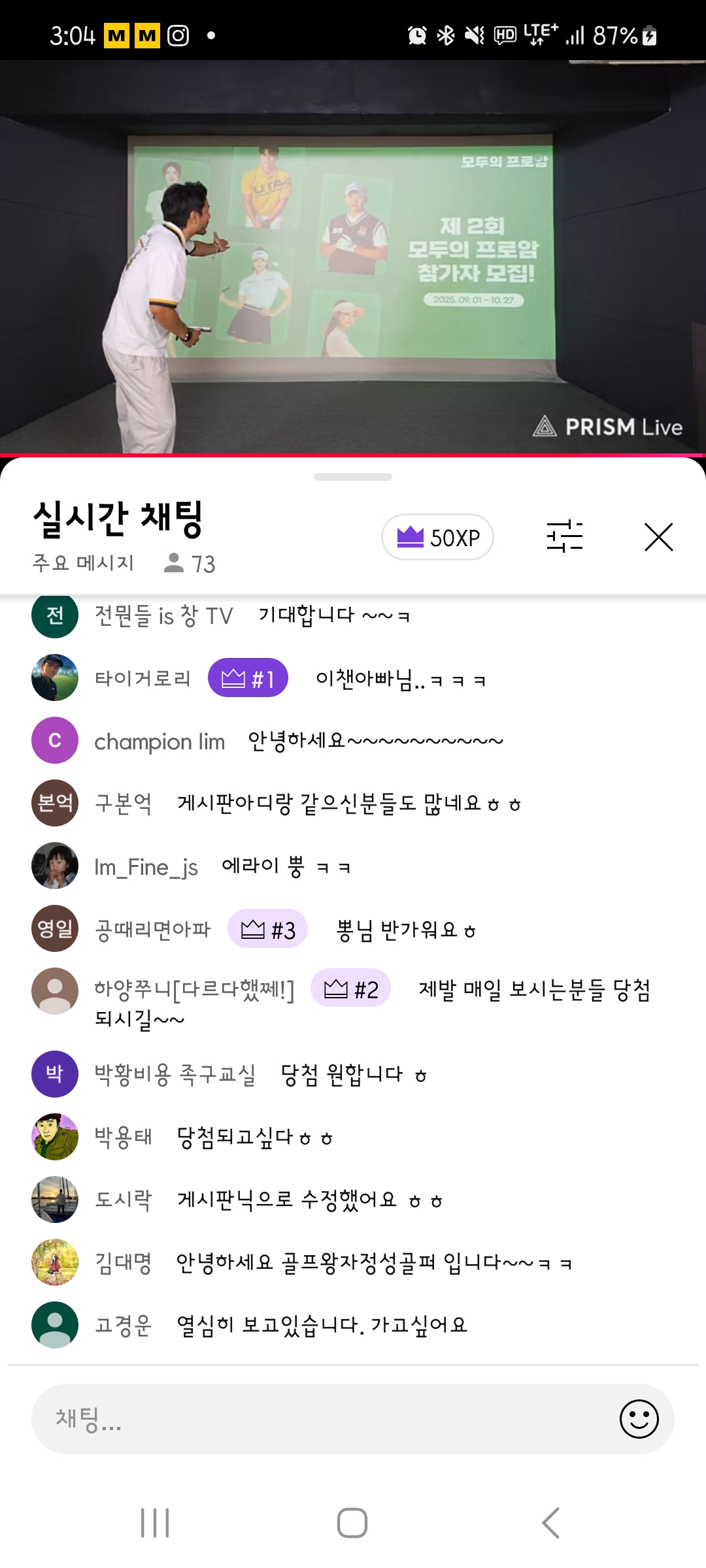The width and height of the screenshot is (706, 1568).
Task: Tap the live video player
Action: (x=353, y=256)
